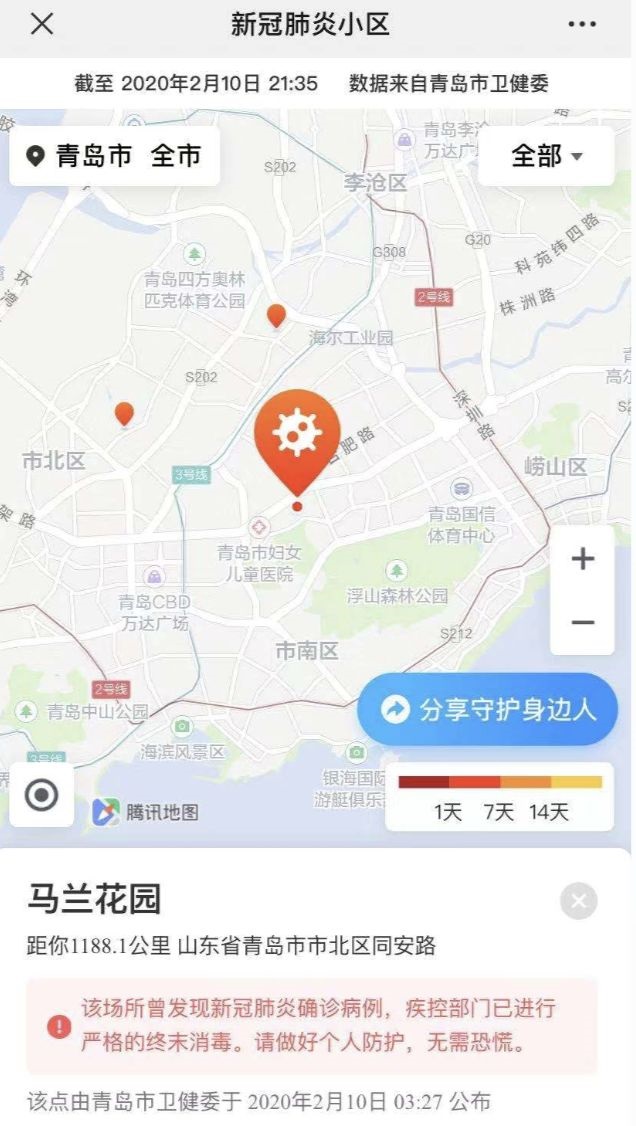Zoom in on the map
636x1126 pixels.
tap(582, 559)
